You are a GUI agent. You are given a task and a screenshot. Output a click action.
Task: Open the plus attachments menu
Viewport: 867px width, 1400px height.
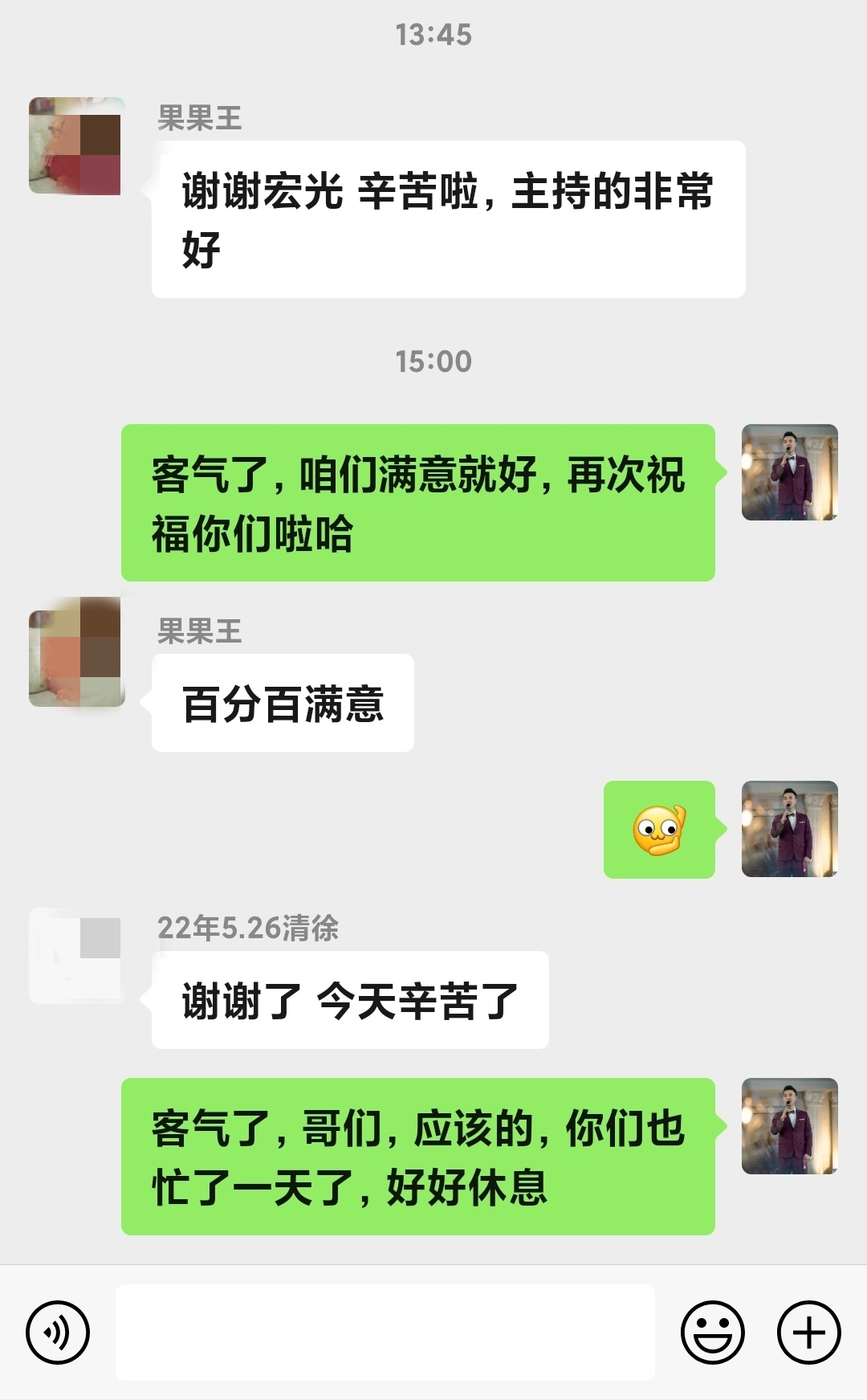(808, 1332)
